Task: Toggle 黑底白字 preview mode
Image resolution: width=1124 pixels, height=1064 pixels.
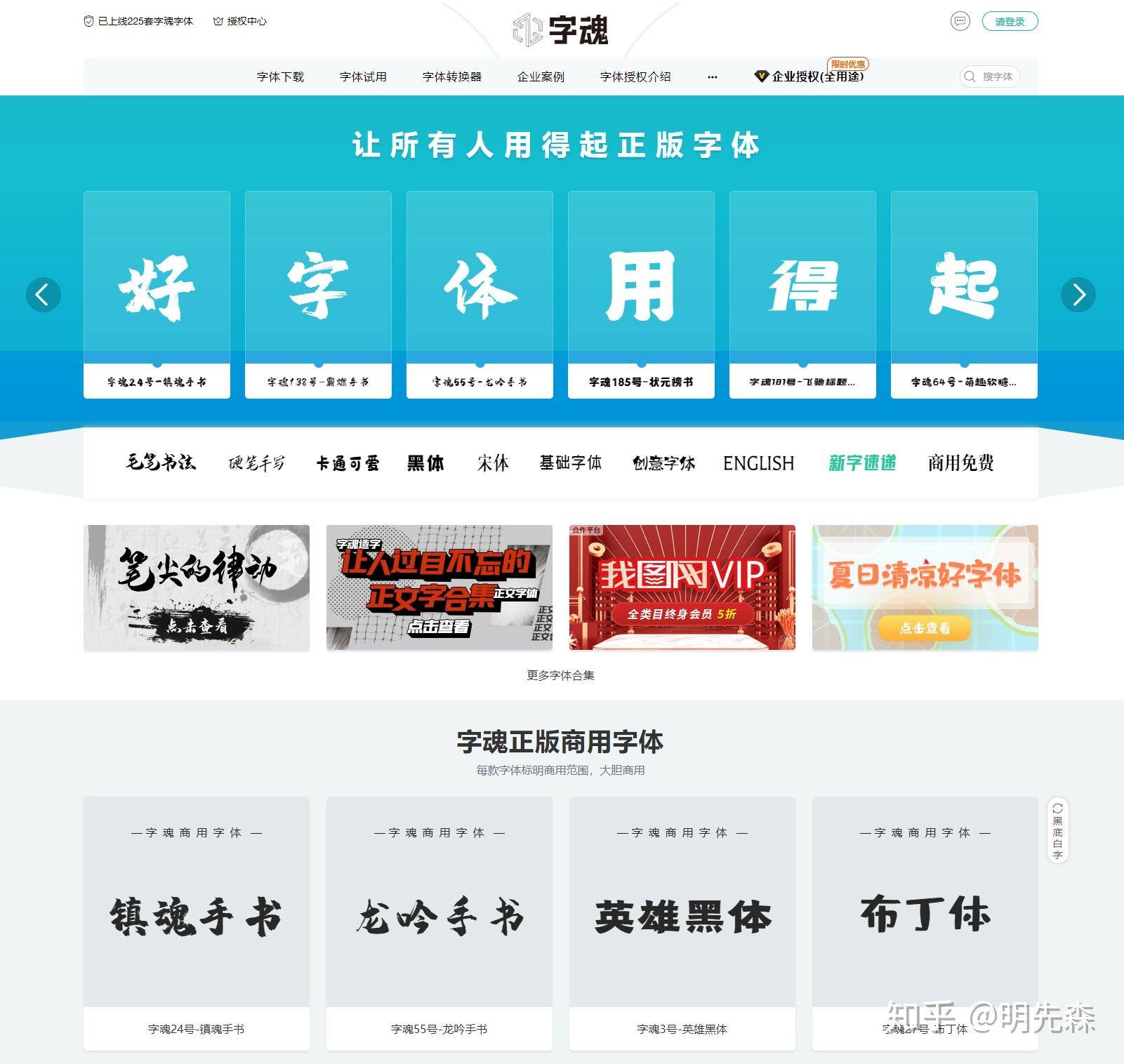Action: (1057, 830)
